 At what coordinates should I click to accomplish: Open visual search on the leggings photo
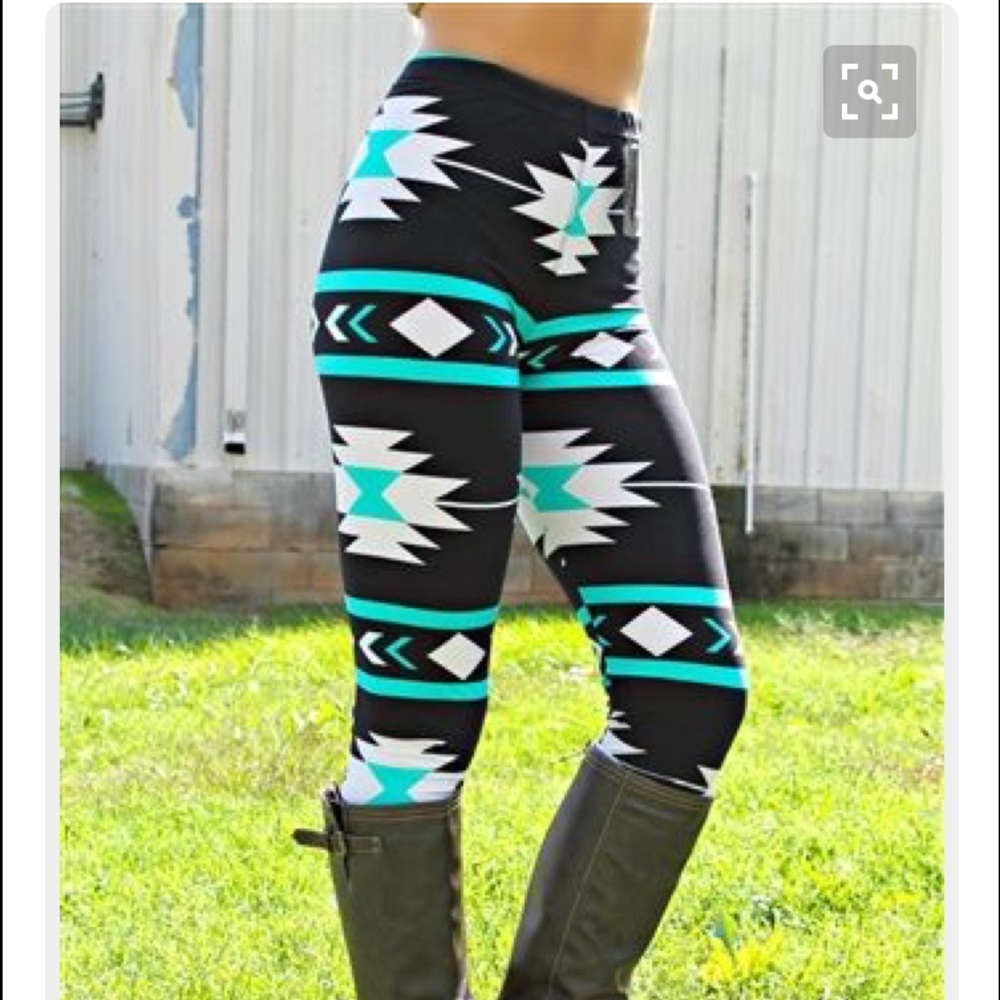pos(869,92)
